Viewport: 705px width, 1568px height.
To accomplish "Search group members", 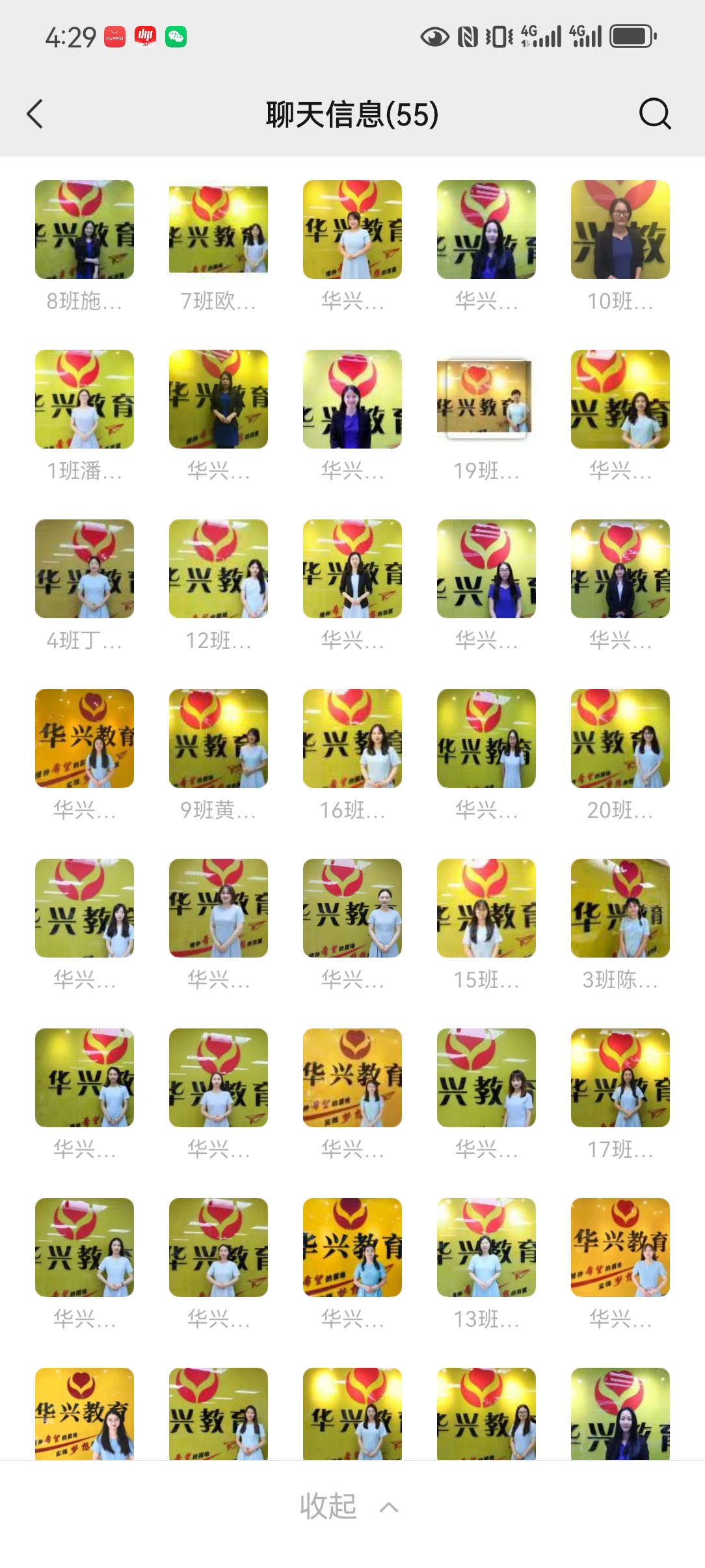I will pyautogui.click(x=654, y=114).
